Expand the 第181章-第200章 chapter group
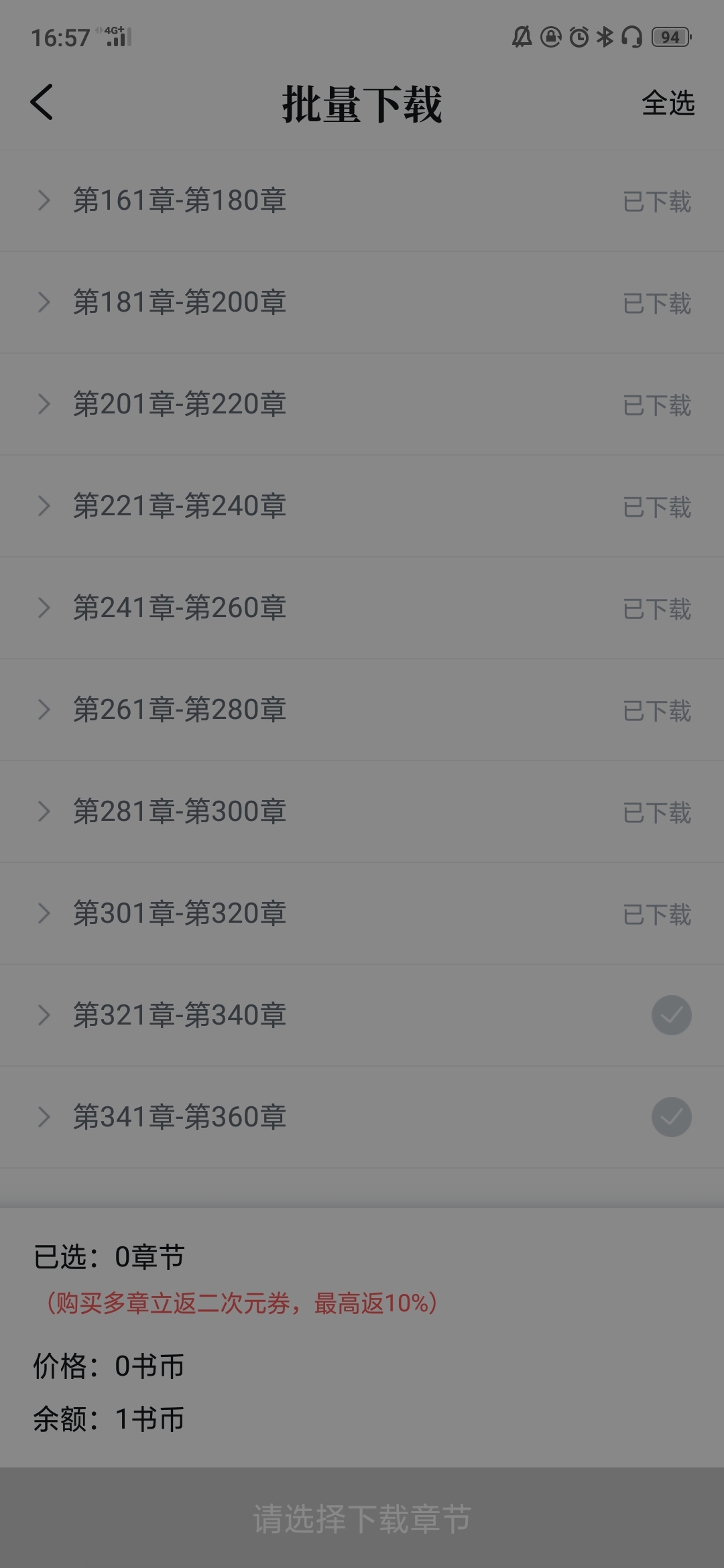Image resolution: width=724 pixels, height=1568 pixels. click(x=44, y=302)
